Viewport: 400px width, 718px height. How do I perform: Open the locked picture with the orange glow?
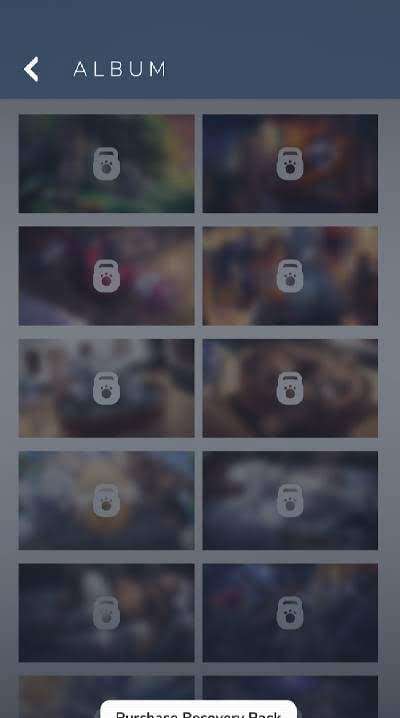290,163
